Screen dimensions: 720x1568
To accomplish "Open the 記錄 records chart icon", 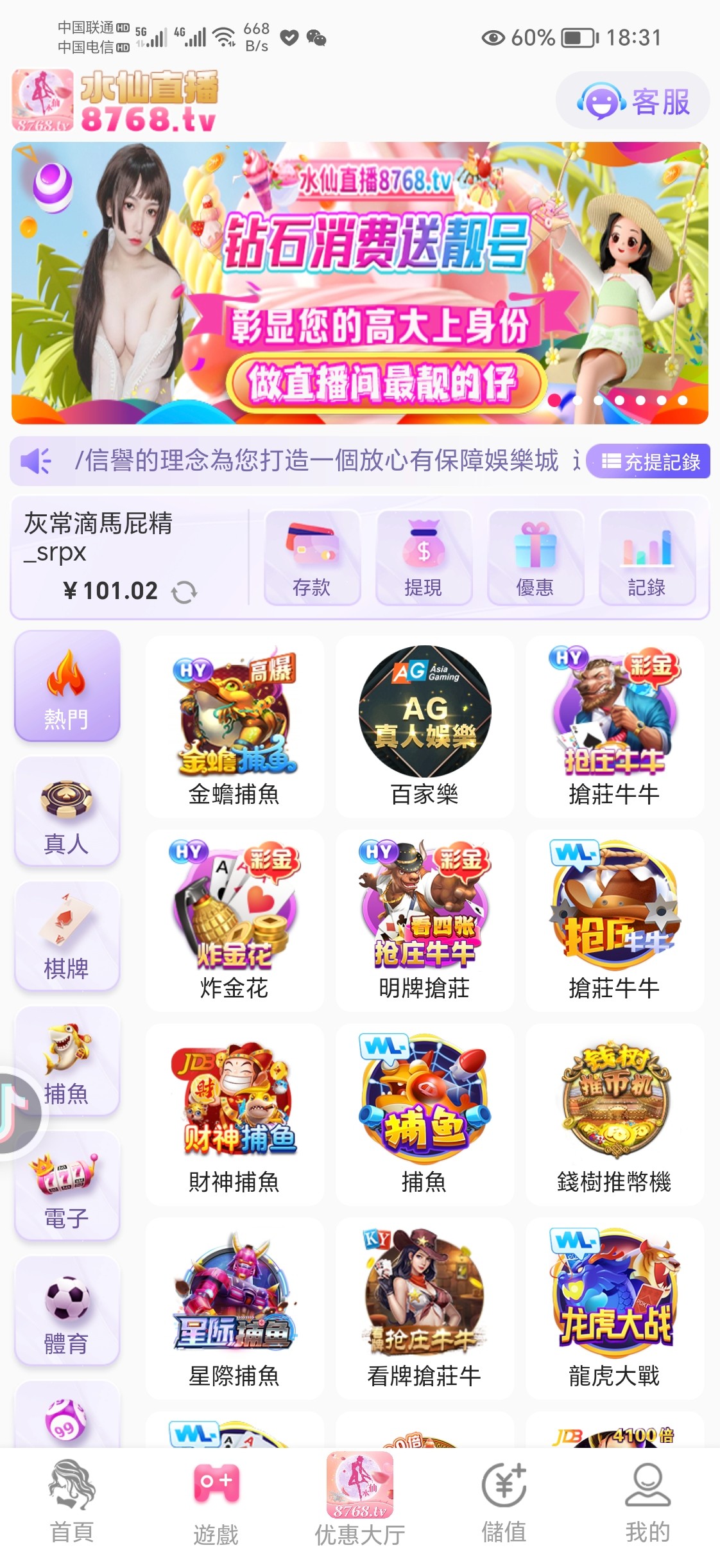I will coord(648,559).
